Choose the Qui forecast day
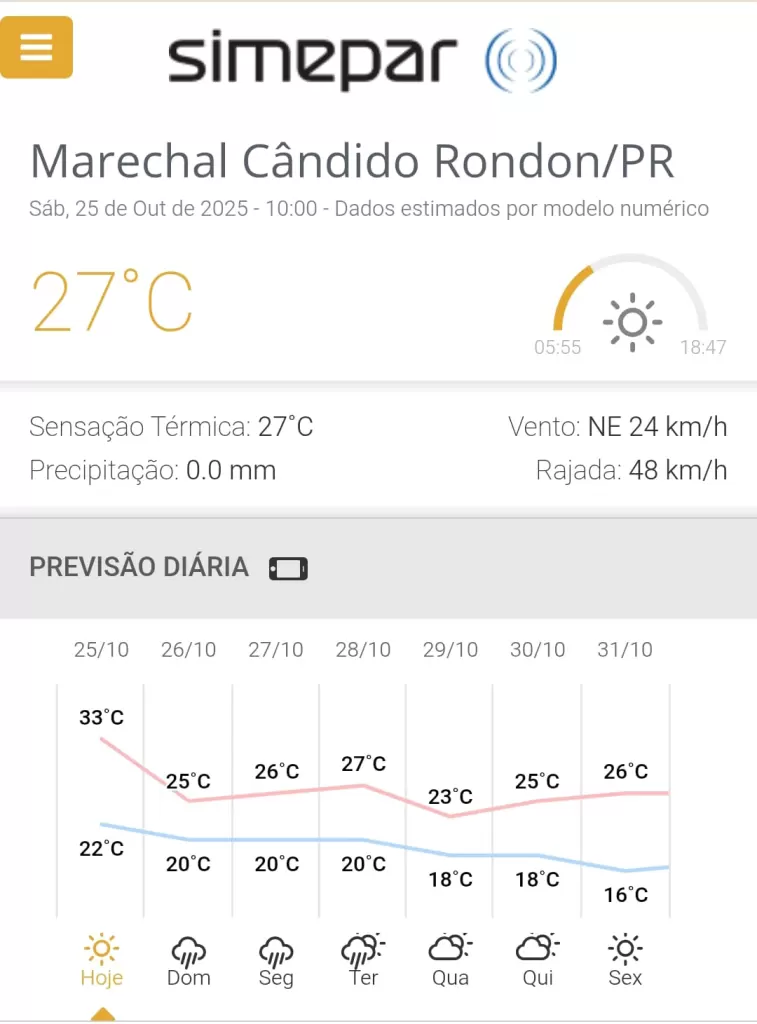The height and width of the screenshot is (1024, 757). click(x=538, y=960)
